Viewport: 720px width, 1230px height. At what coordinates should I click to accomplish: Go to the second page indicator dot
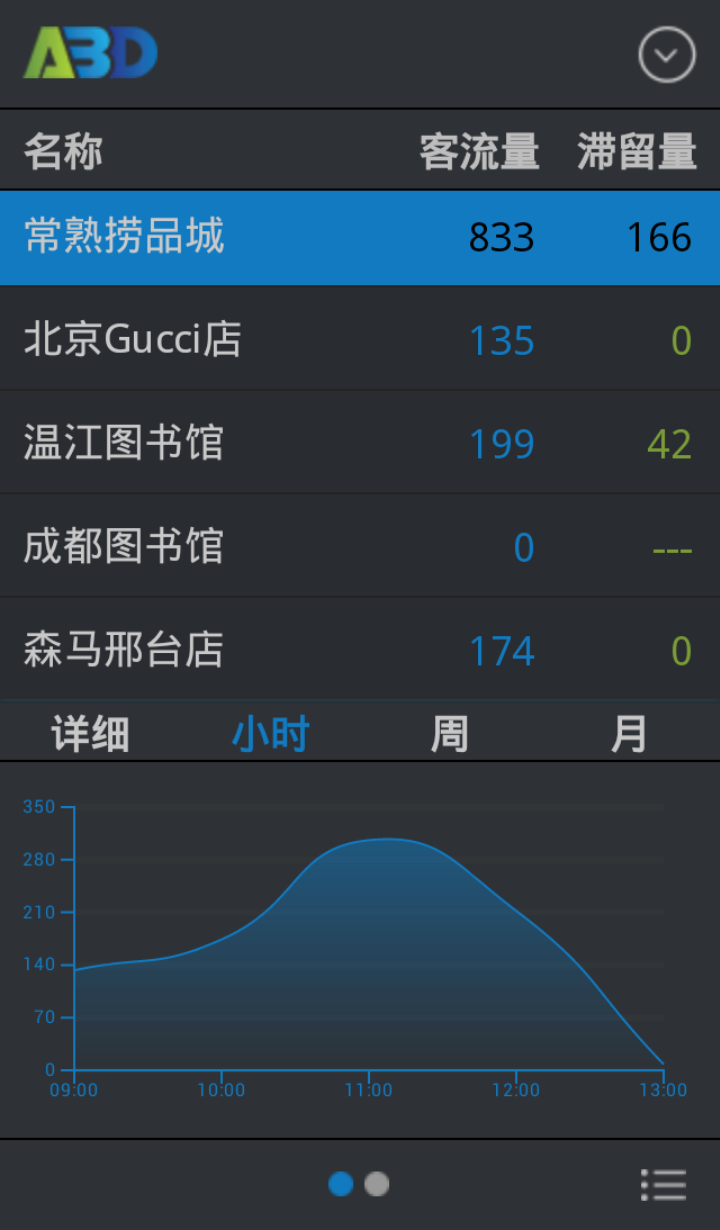[x=377, y=1184]
